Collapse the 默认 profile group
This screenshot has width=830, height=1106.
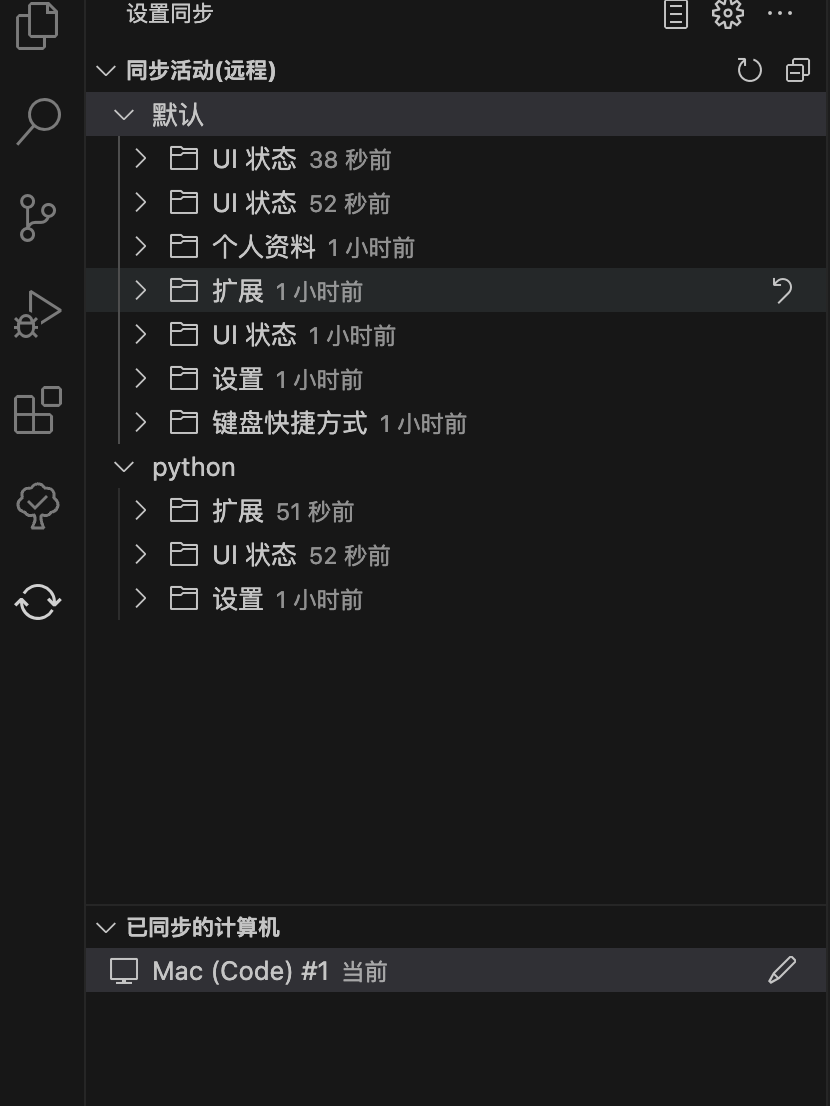(x=124, y=115)
